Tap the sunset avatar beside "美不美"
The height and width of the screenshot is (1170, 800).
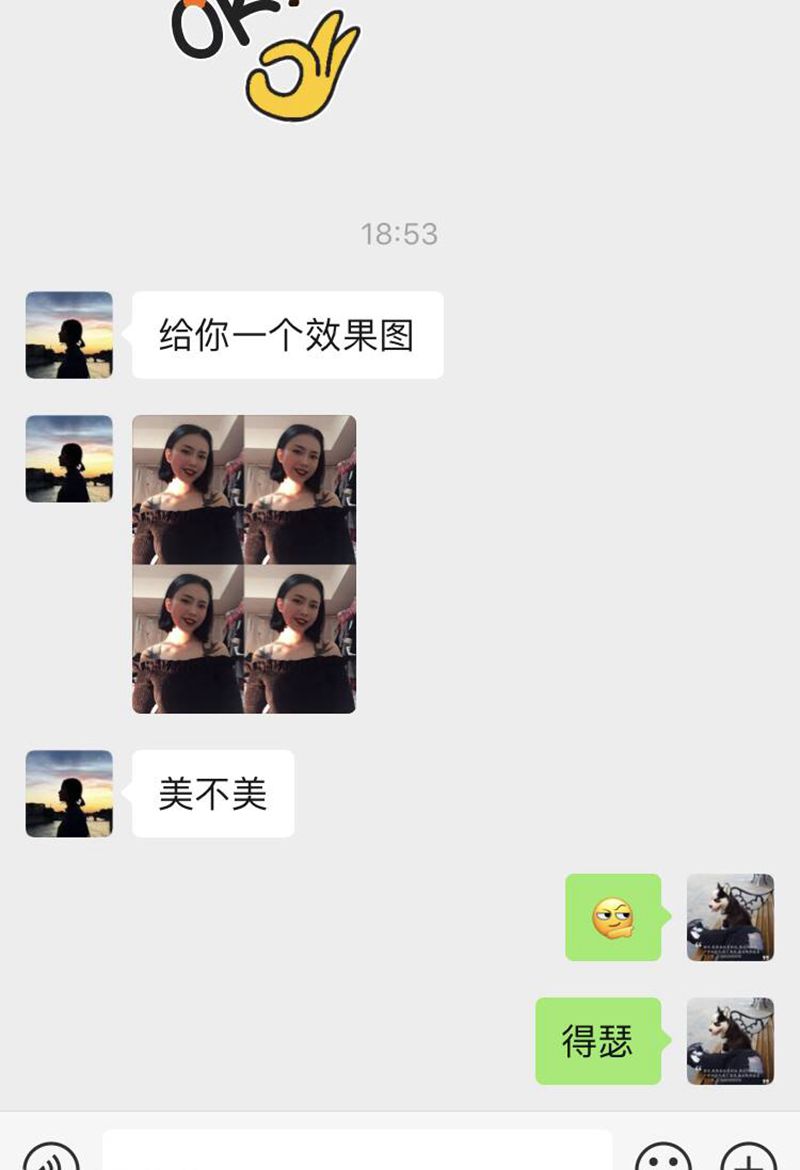tap(69, 793)
